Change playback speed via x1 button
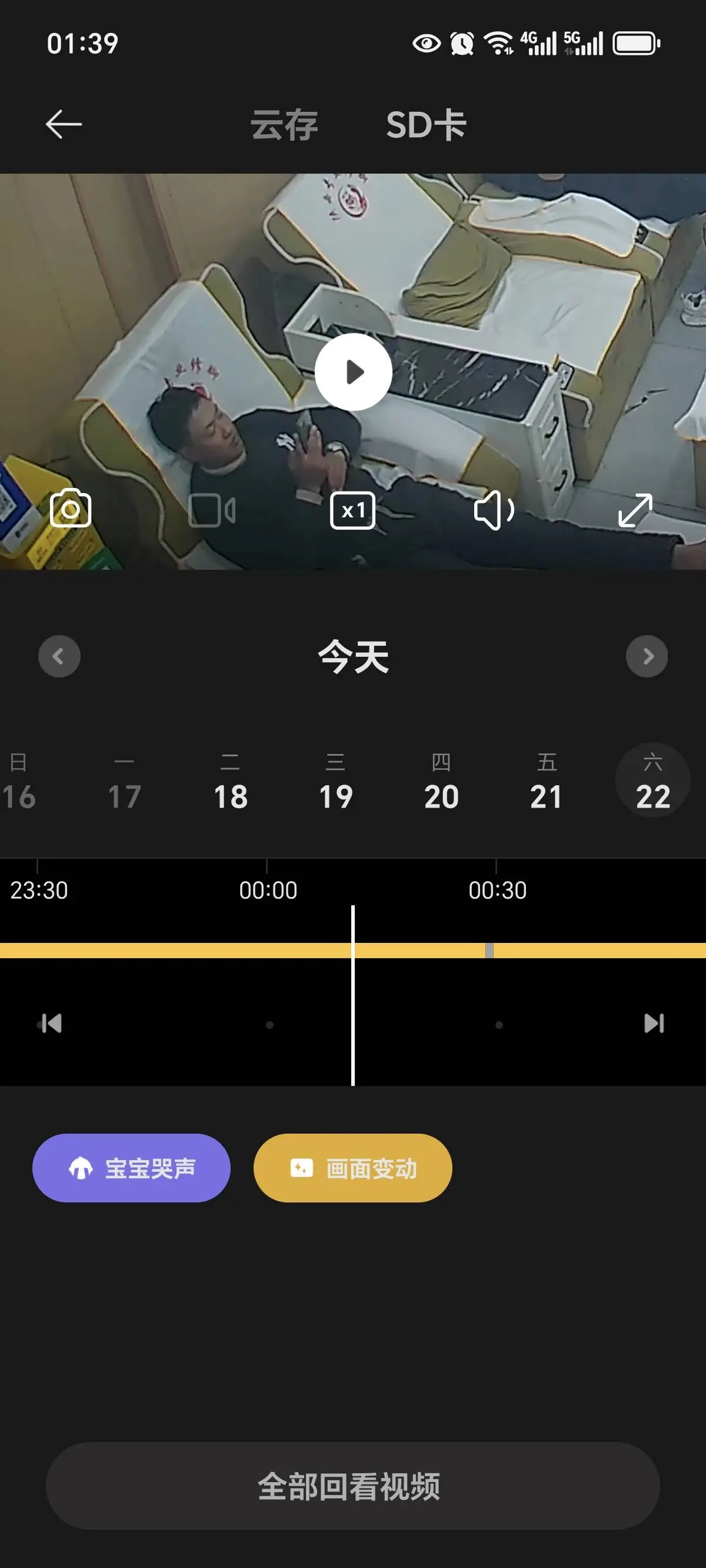Screen dimensions: 706x1568 point(353,510)
